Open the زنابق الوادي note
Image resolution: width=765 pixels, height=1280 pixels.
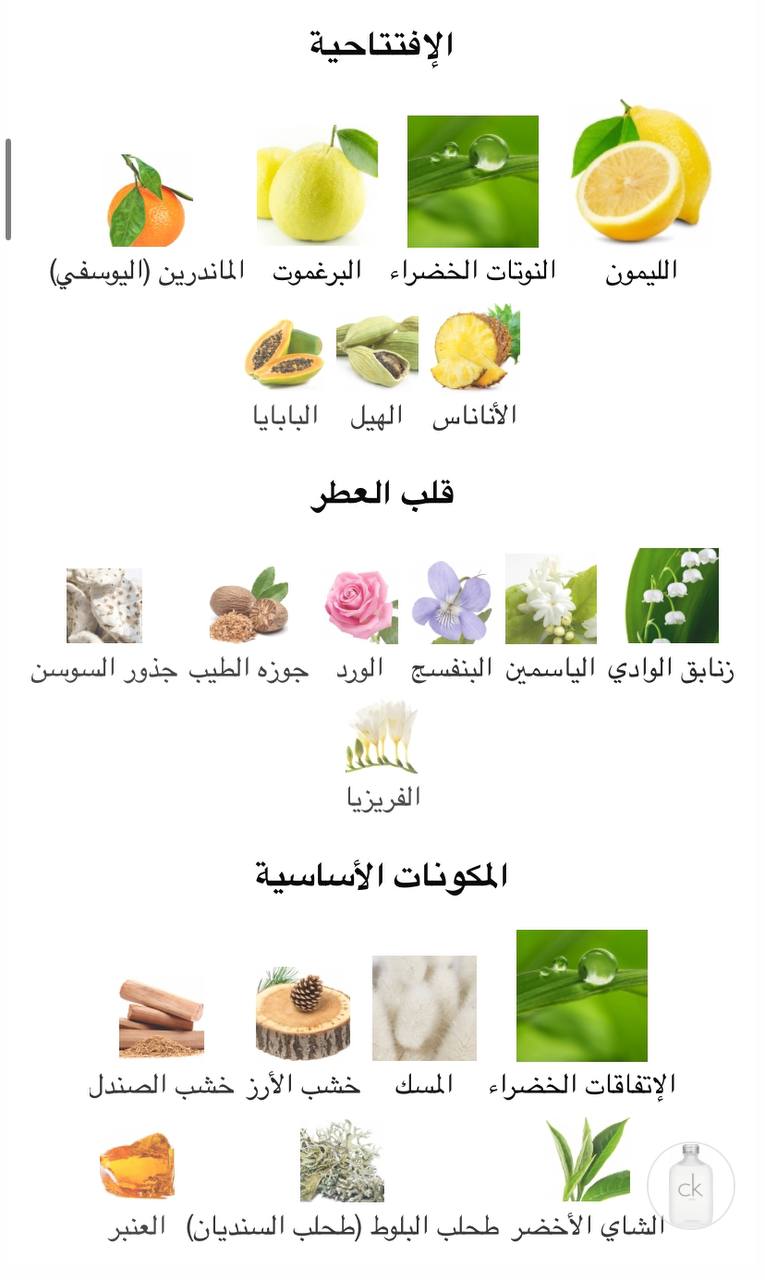672,596
